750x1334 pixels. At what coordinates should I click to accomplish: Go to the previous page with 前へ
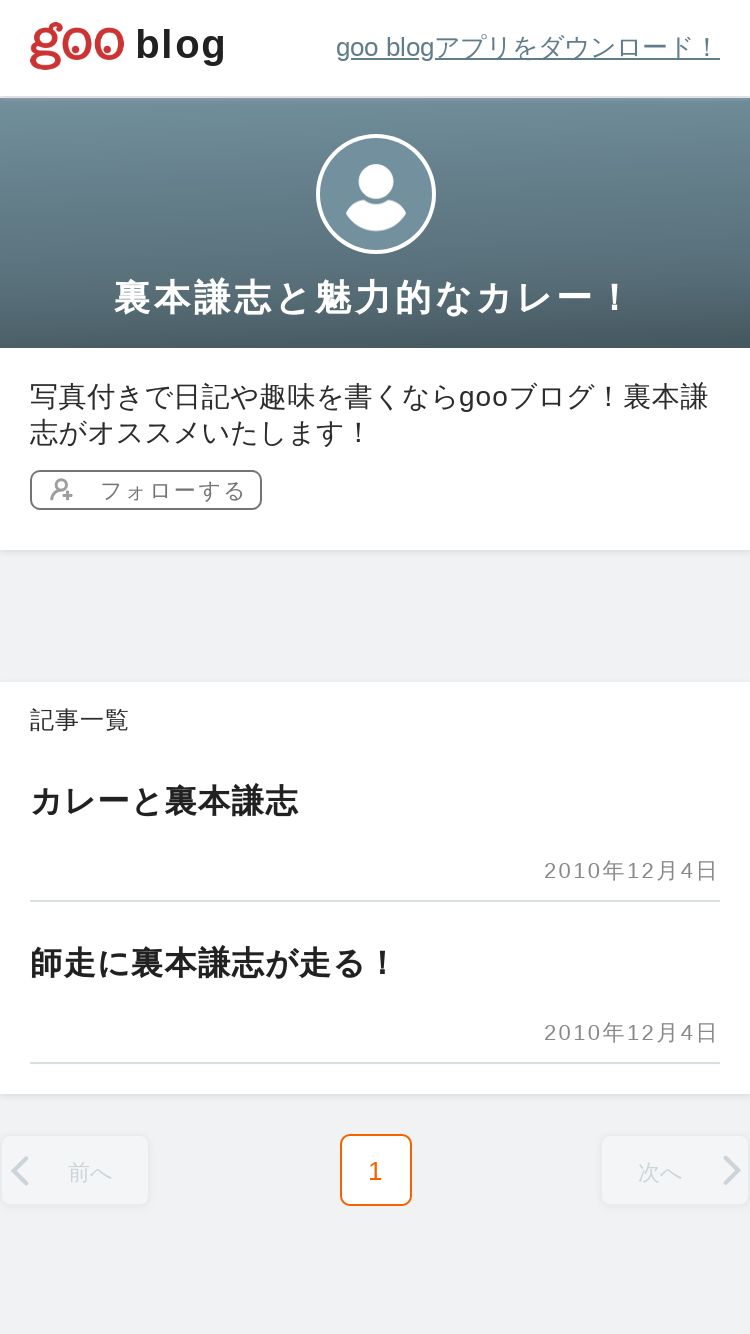click(75, 1170)
